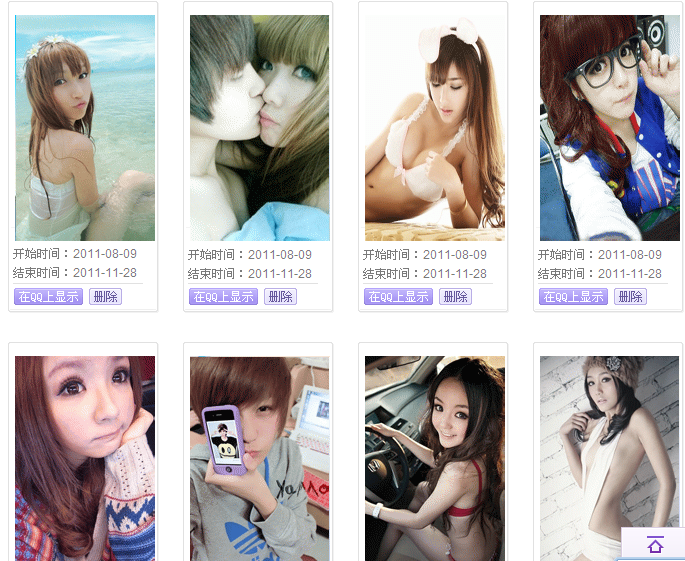The width and height of the screenshot is (685, 561).
Task: Jump back to top with the arrow button
Action: click(x=654, y=545)
